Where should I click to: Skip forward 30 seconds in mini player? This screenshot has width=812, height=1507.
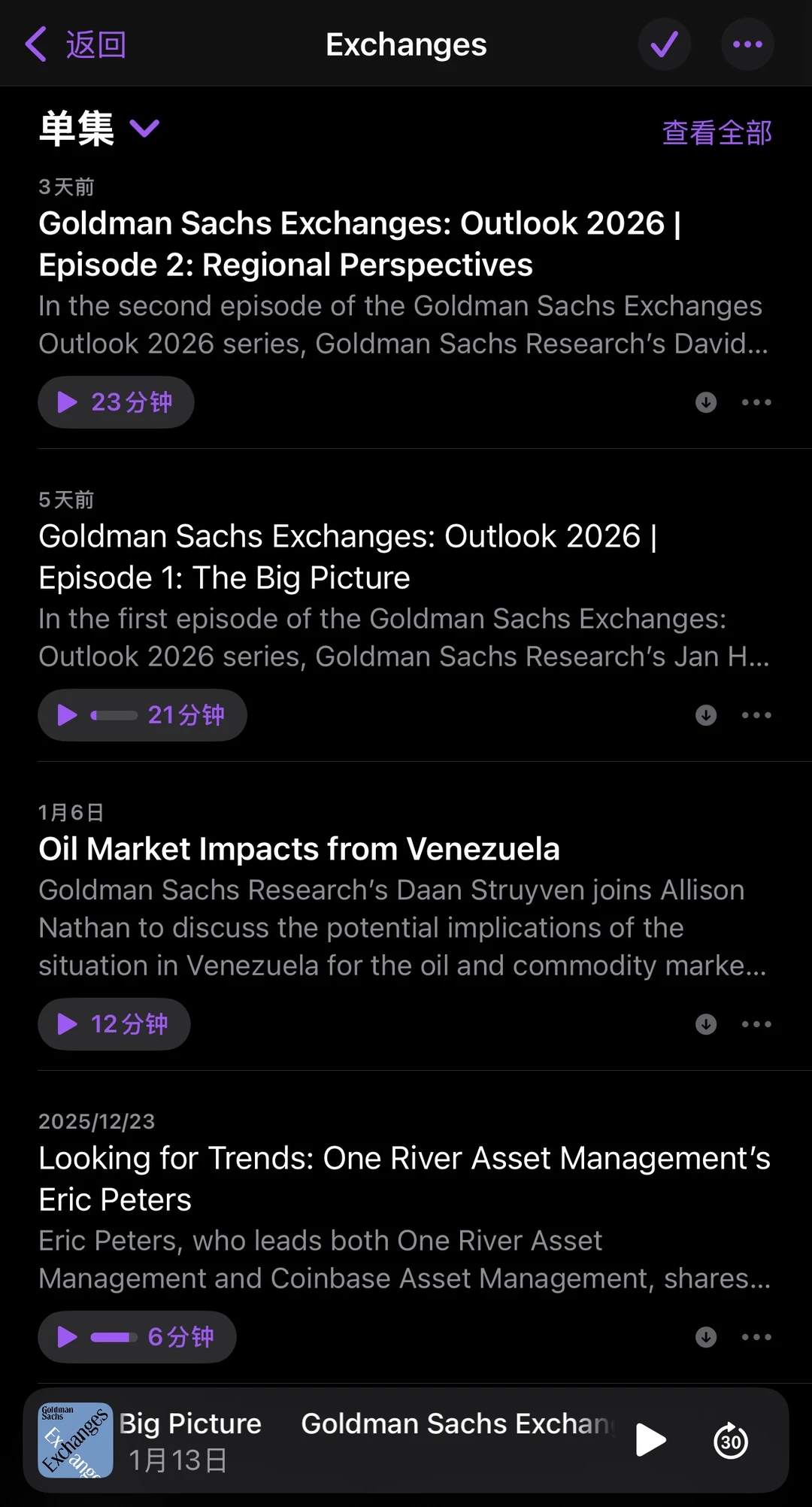click(731, 1440)
